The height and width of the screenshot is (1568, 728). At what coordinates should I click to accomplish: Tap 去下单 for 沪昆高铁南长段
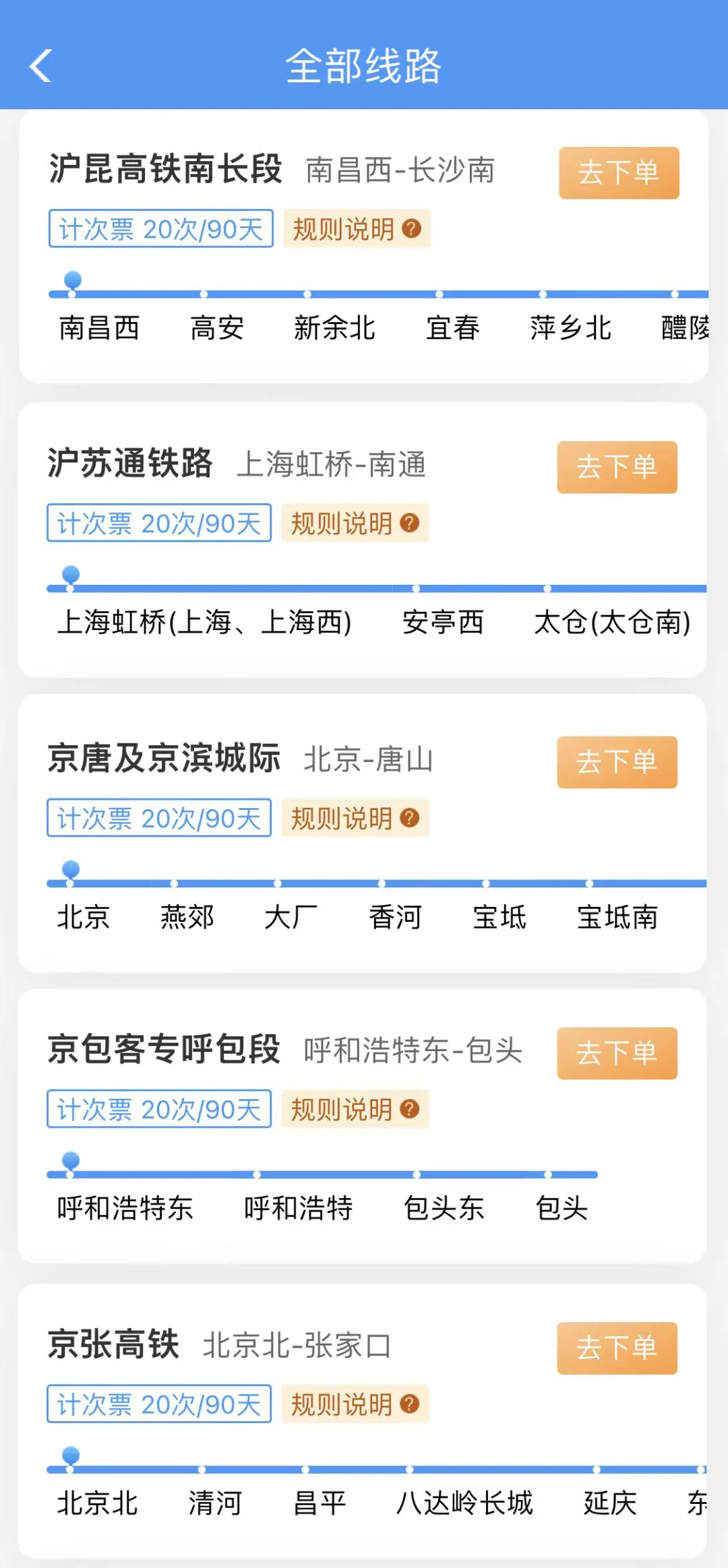pos(618,173)
